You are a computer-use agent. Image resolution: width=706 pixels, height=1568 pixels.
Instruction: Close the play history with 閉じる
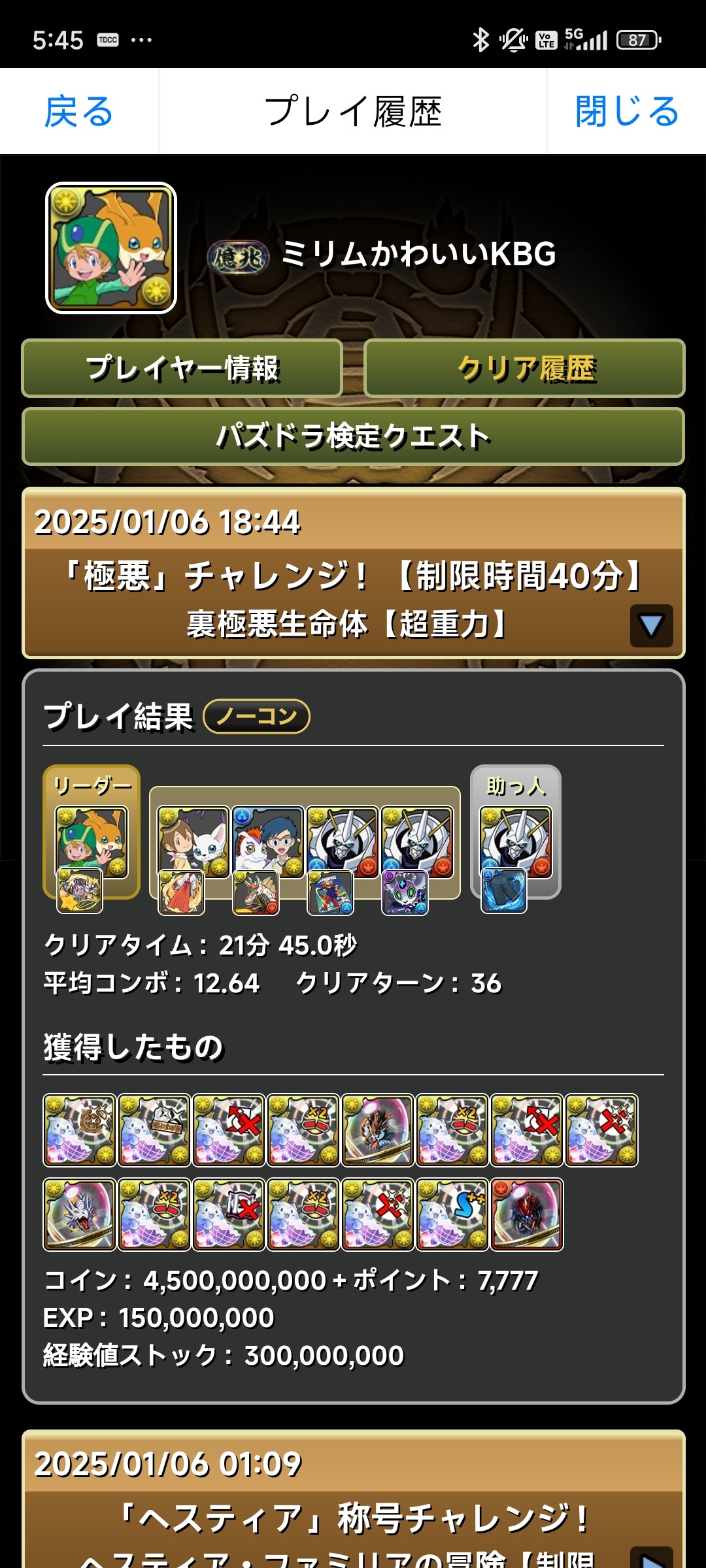click(626, 111)
